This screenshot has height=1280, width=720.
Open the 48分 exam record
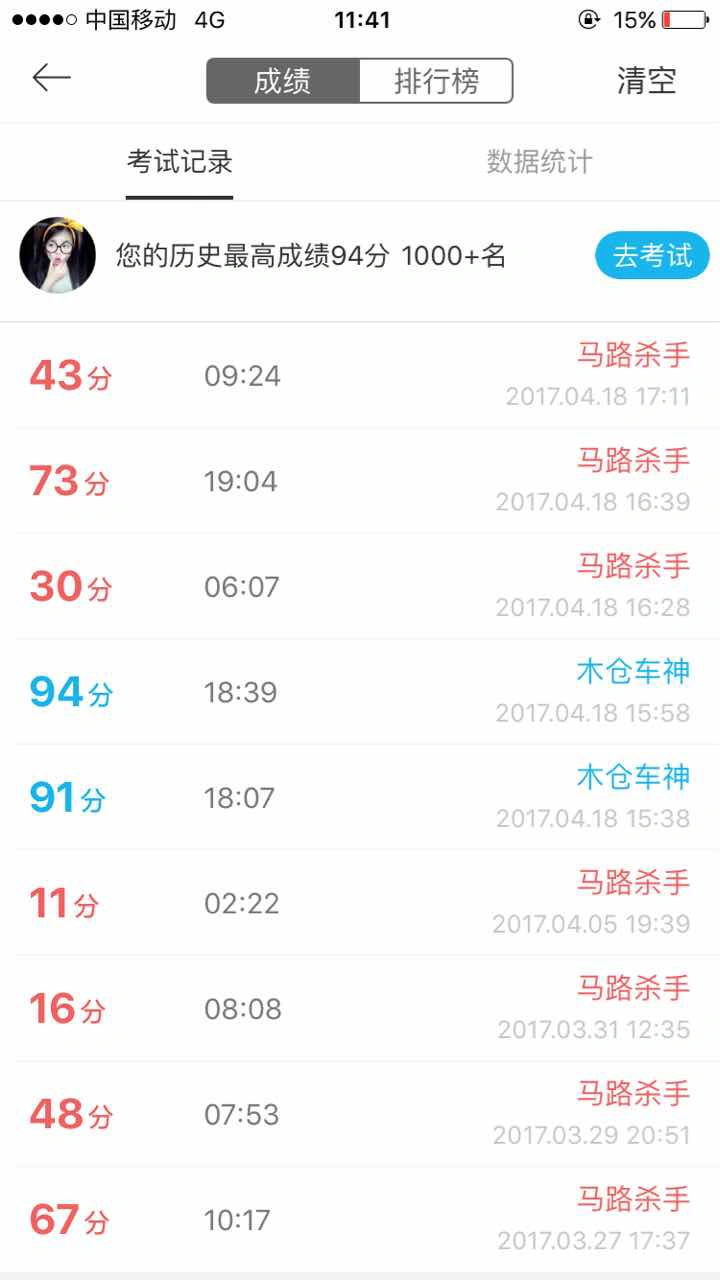coord(360,1114)
